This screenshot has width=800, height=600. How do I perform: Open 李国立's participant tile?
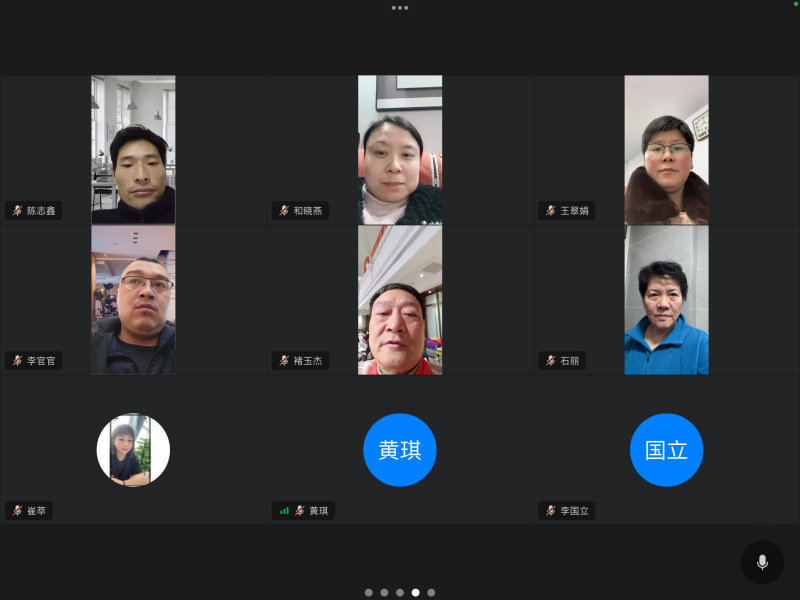click(x=666, y=450)
